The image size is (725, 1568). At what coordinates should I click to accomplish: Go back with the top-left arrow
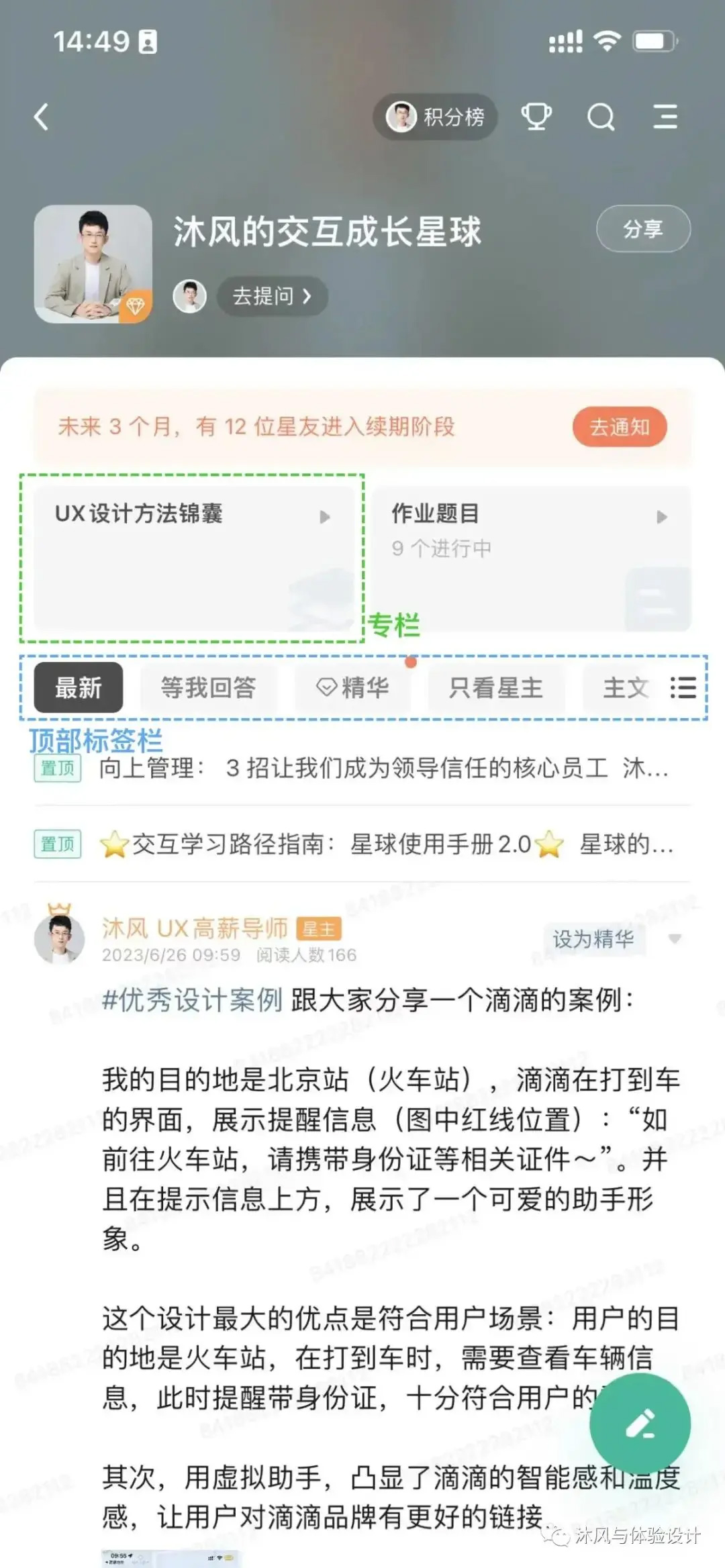[x=42, y=117]
